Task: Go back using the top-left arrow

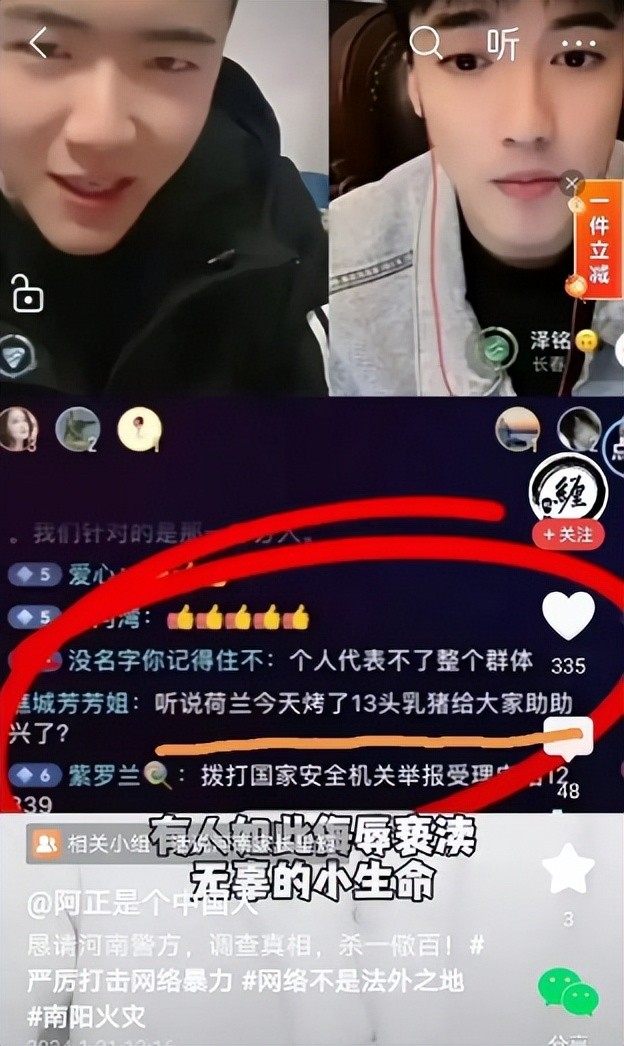Action: click(x=38, y=43)
